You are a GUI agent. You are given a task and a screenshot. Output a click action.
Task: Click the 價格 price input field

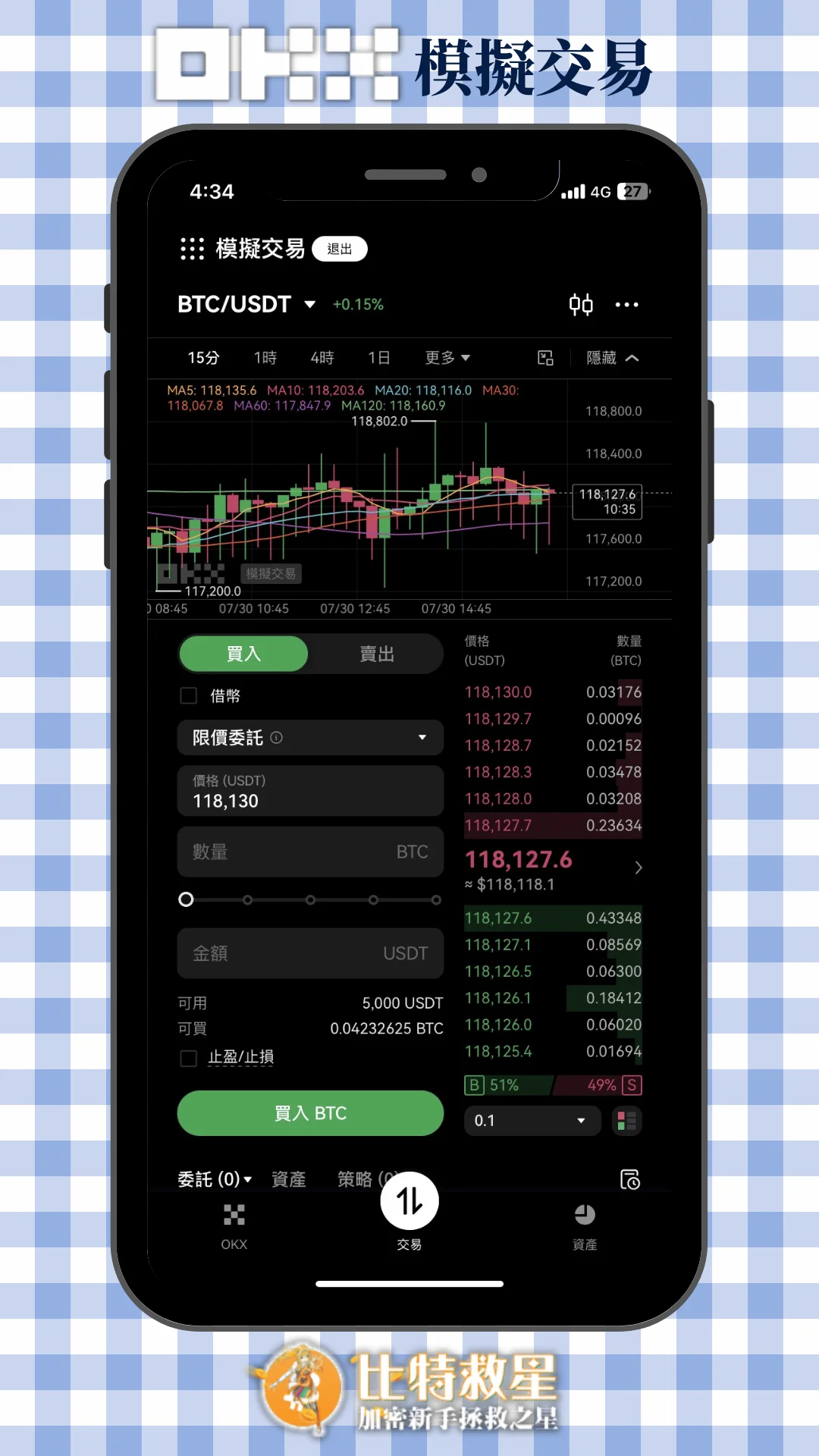click(x=309, y=791)
